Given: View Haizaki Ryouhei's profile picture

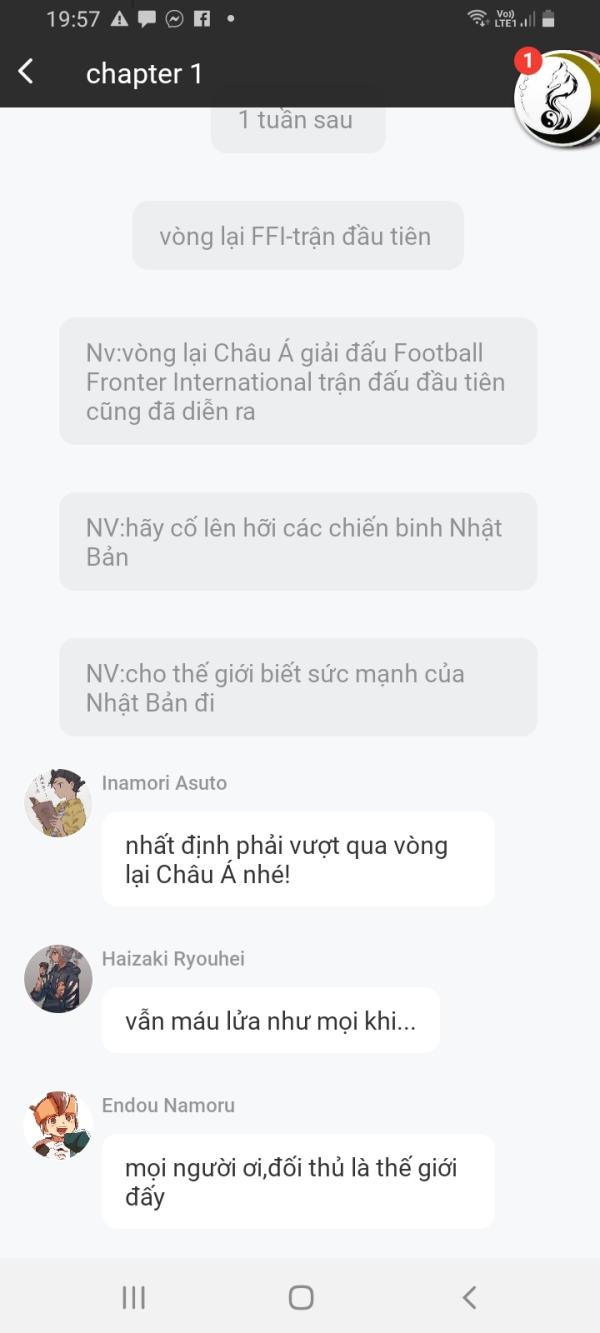Looking at the screenshot, I should tap(58, 978).
